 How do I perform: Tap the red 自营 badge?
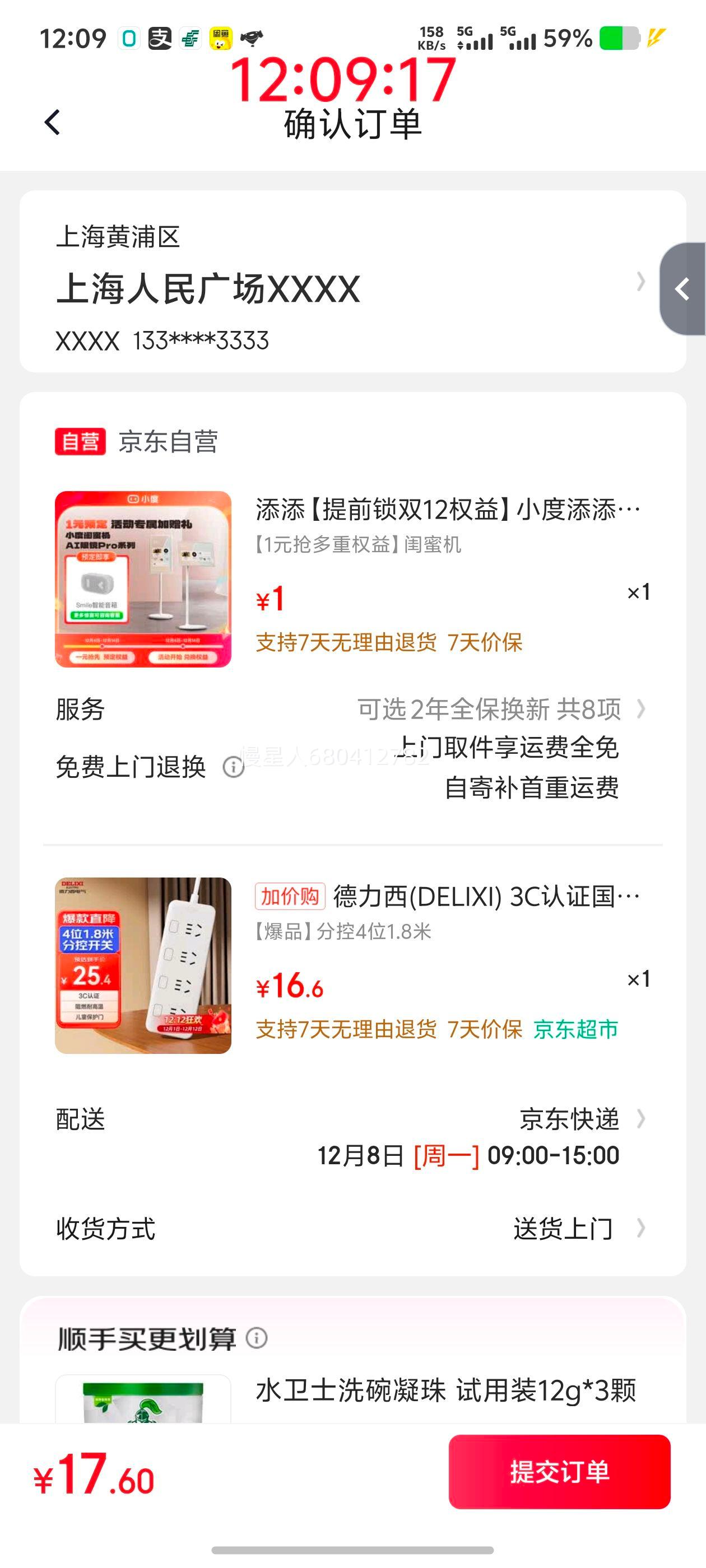[80, 441]
